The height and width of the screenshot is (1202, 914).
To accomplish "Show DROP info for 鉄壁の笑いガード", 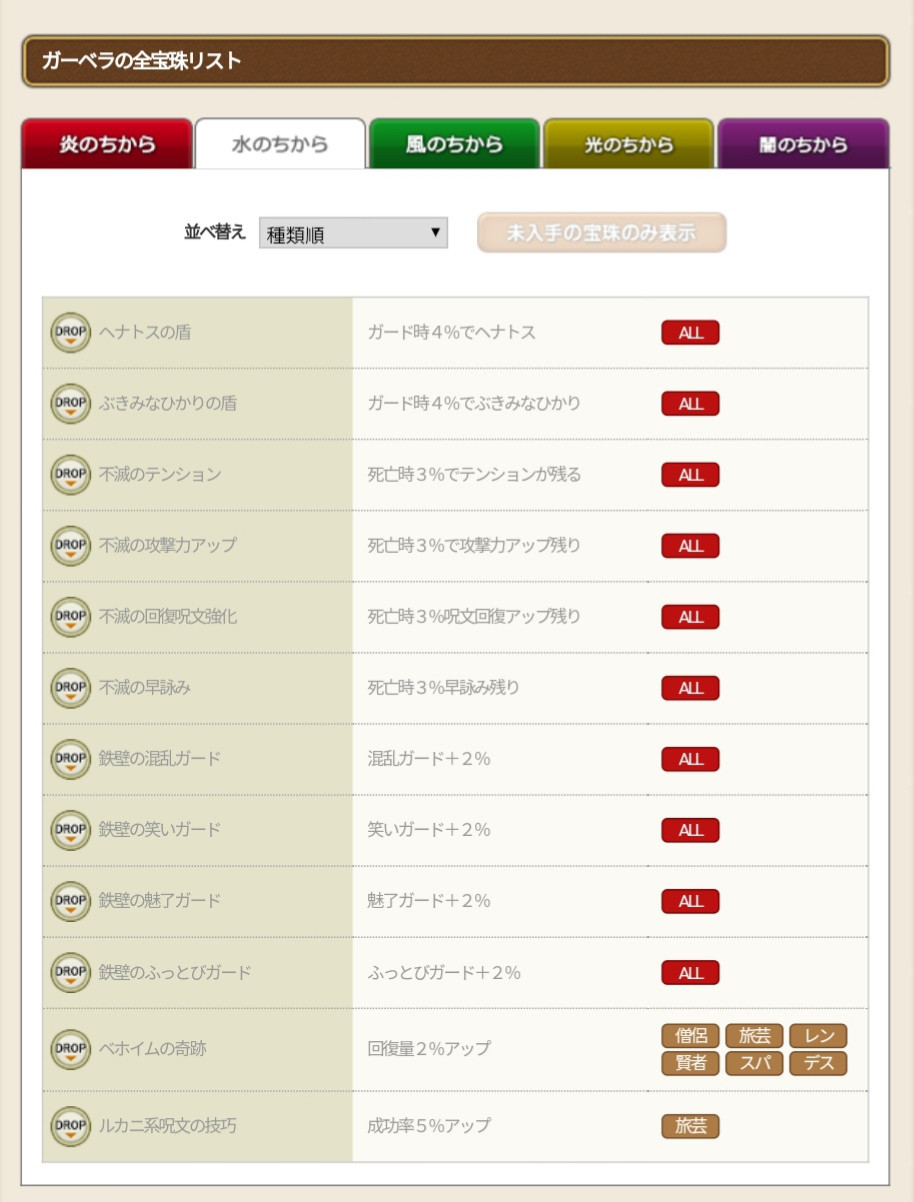I will coord(70,830).
